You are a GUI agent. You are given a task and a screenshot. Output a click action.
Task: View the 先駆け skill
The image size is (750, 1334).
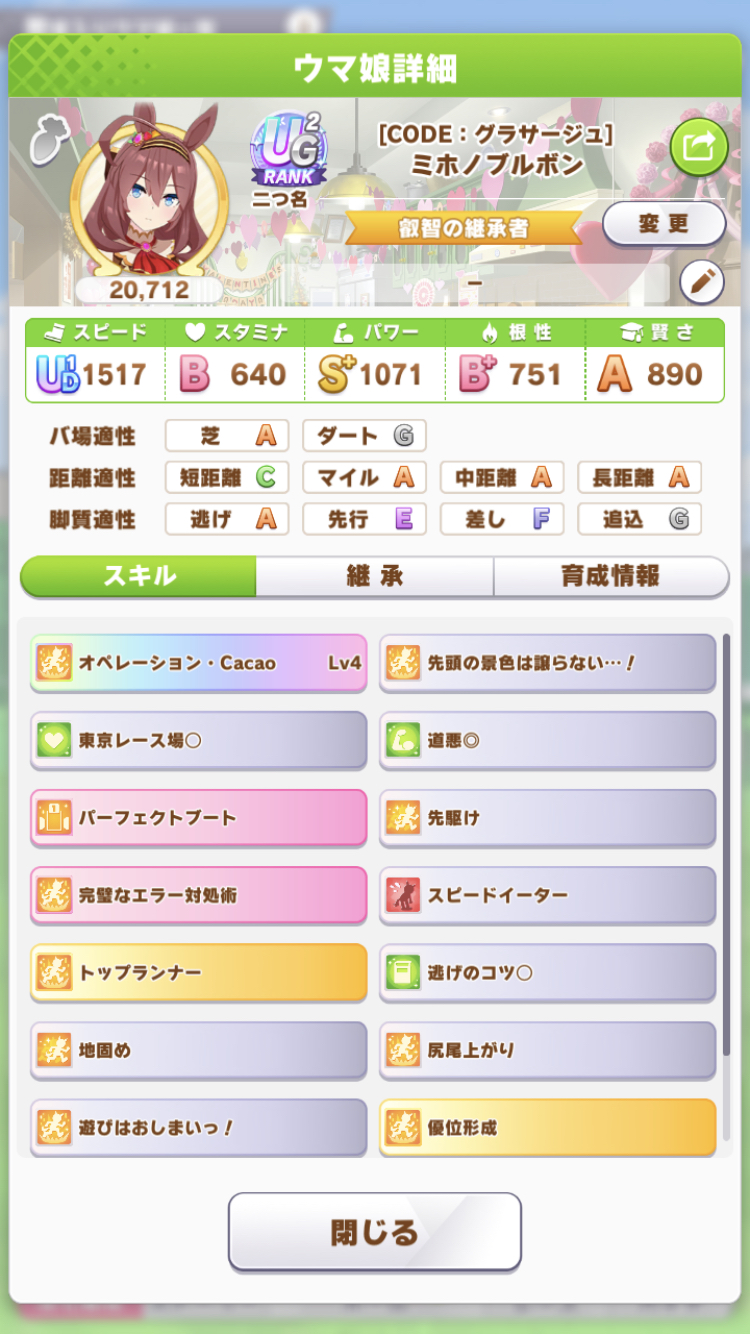[x=547, y=818]
